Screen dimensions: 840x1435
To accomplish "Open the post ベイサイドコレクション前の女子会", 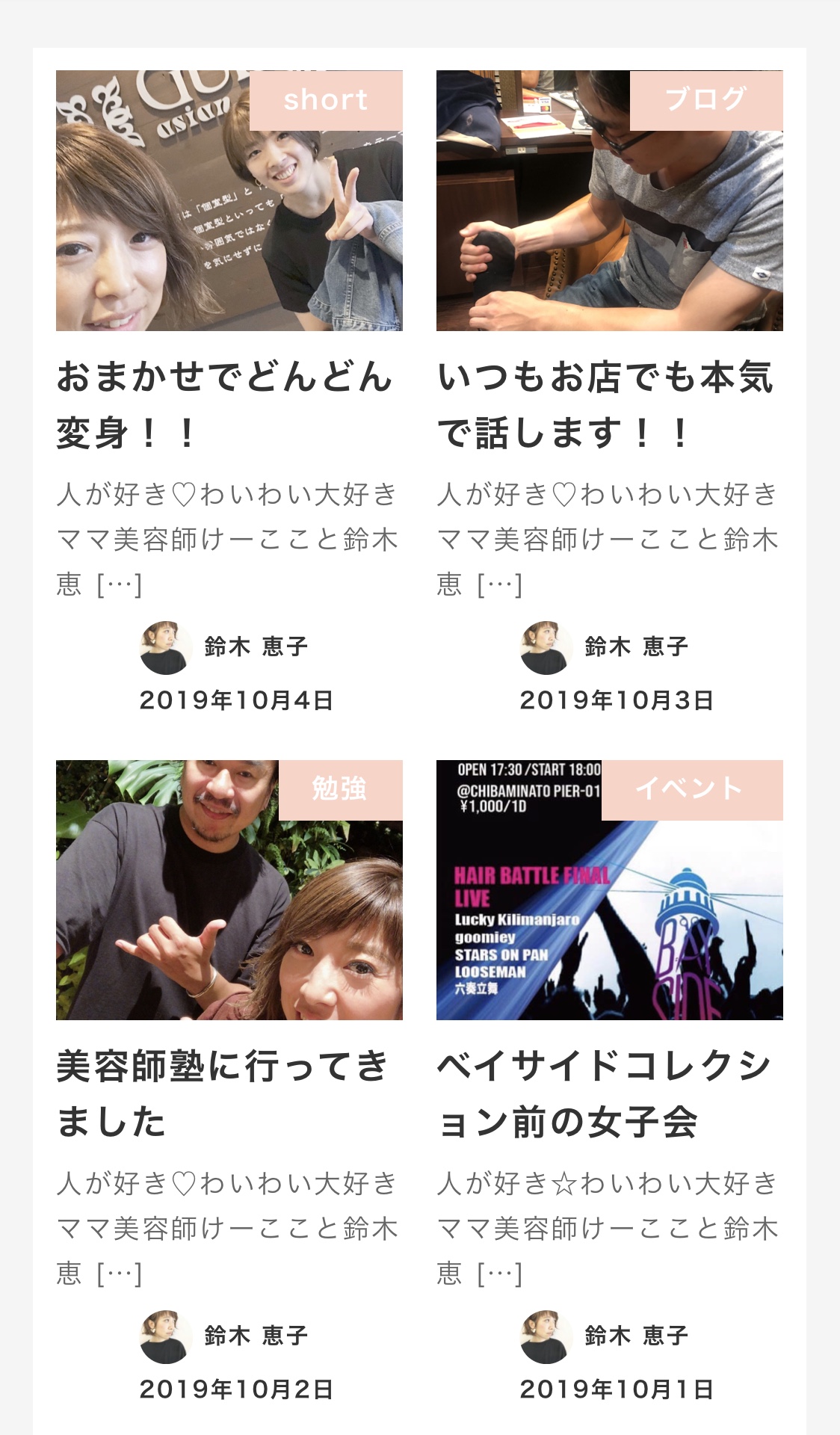I will (605, 1093).
